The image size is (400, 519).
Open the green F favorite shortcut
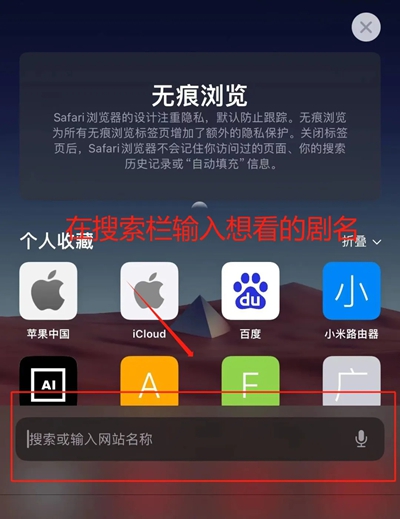click(x=250, y=381)
